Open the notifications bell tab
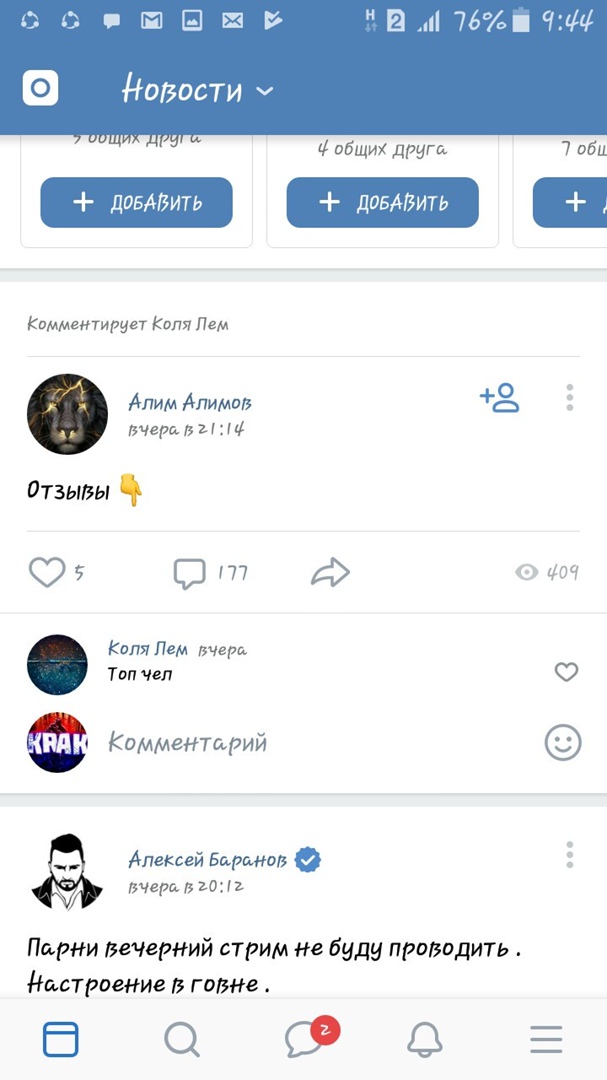The width and height of the screenshot is (607, 1080). (x=425, y=1041)
